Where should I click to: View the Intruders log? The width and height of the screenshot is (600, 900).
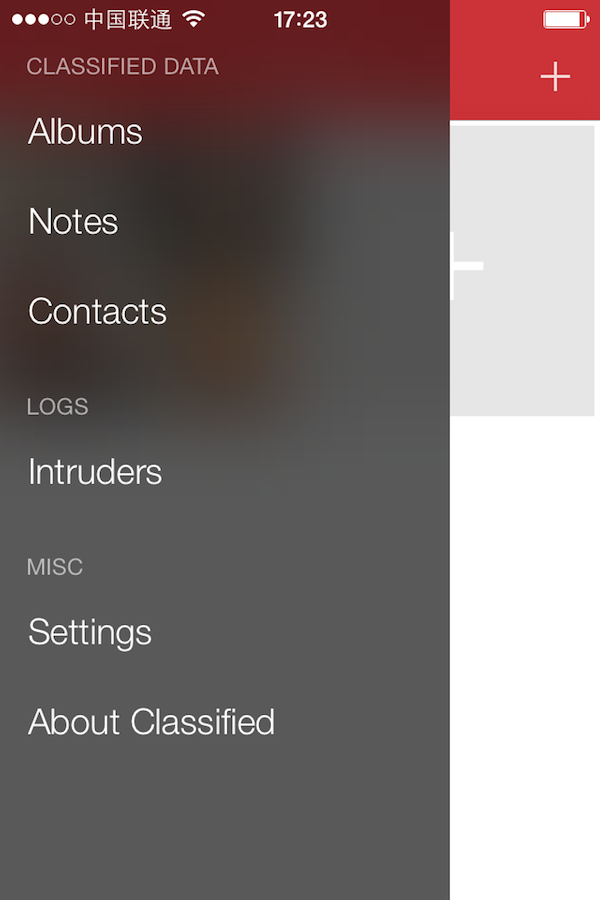(x=95, y=472)
